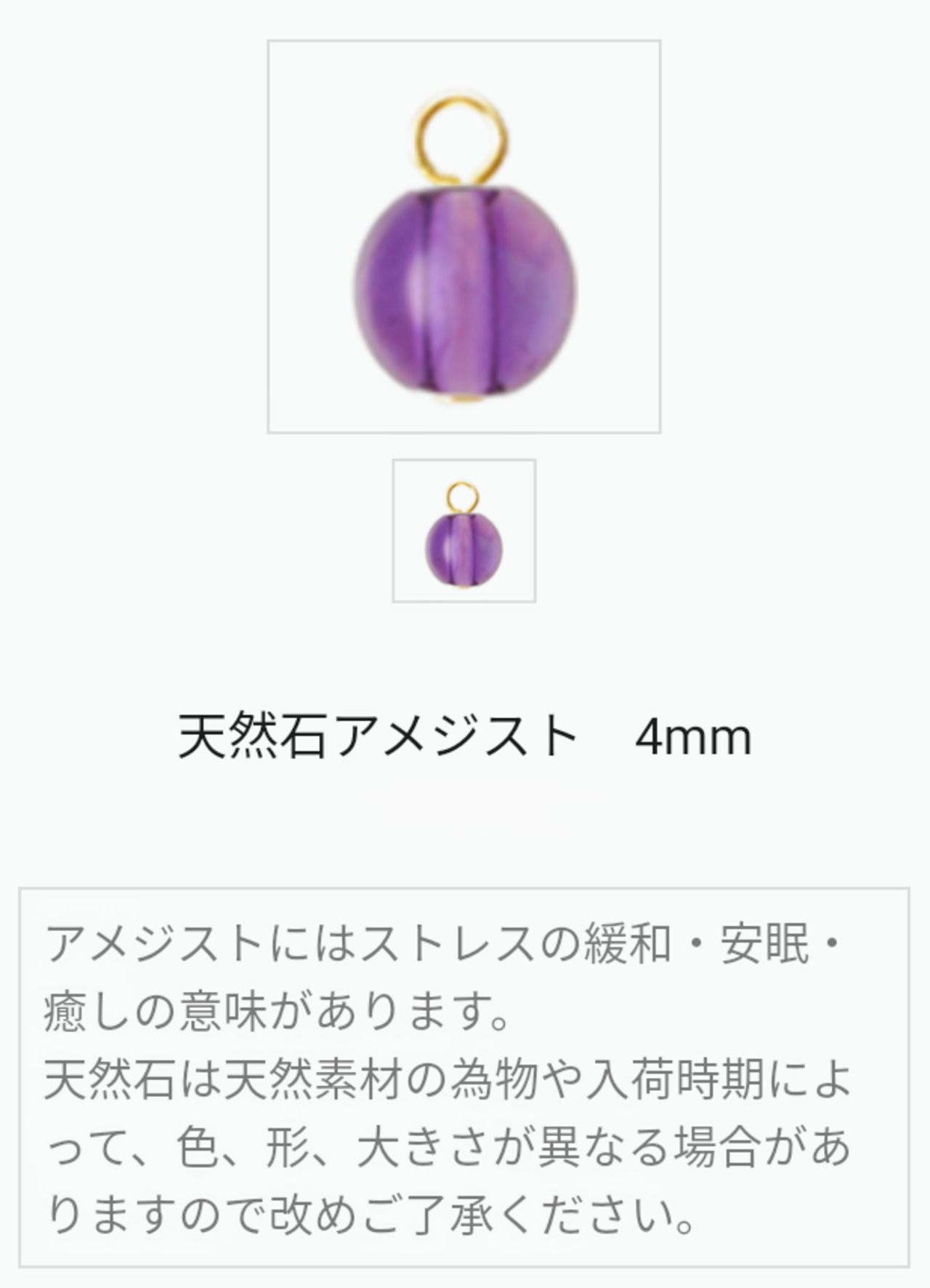Open the large amethyst product image
Image resolution: width=930 pixels, height=1288 pixels.
[x=464, y=237]
